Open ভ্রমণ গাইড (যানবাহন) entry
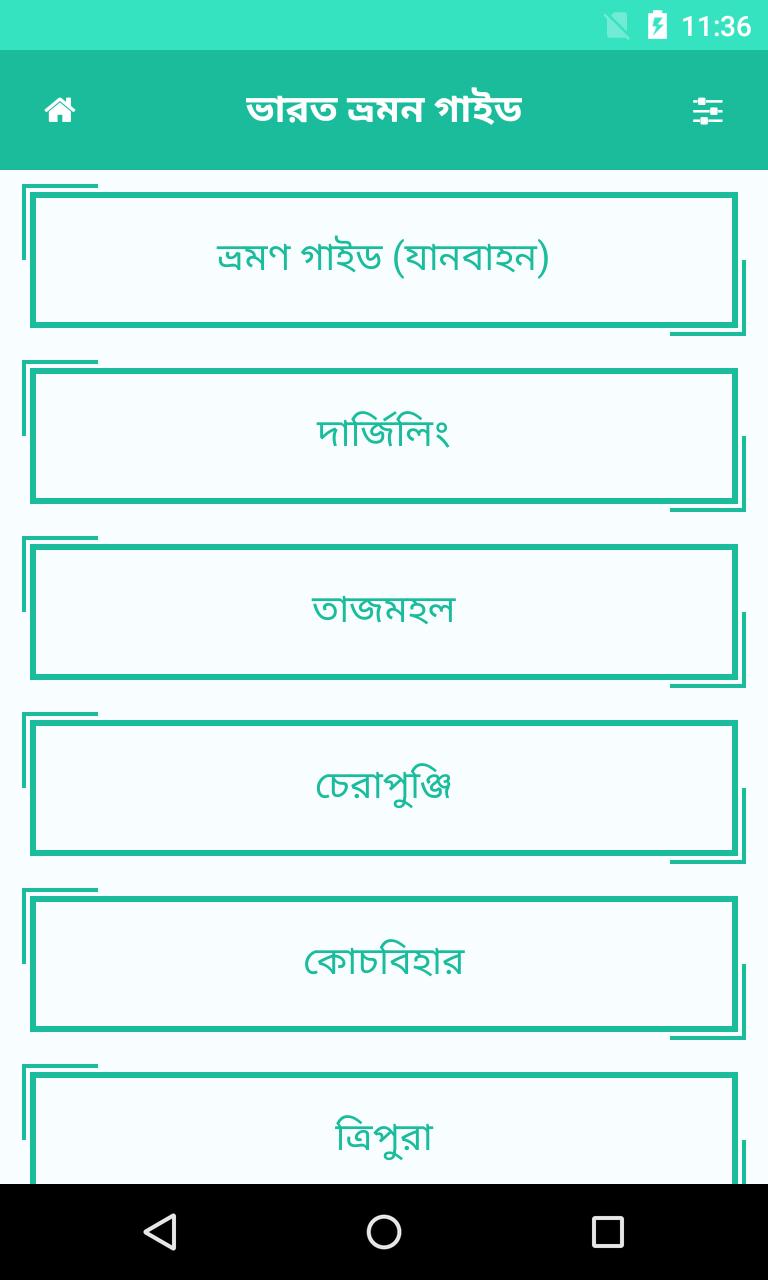Image resolution: width=768 pixels, height=1280 pixels. 383,260
